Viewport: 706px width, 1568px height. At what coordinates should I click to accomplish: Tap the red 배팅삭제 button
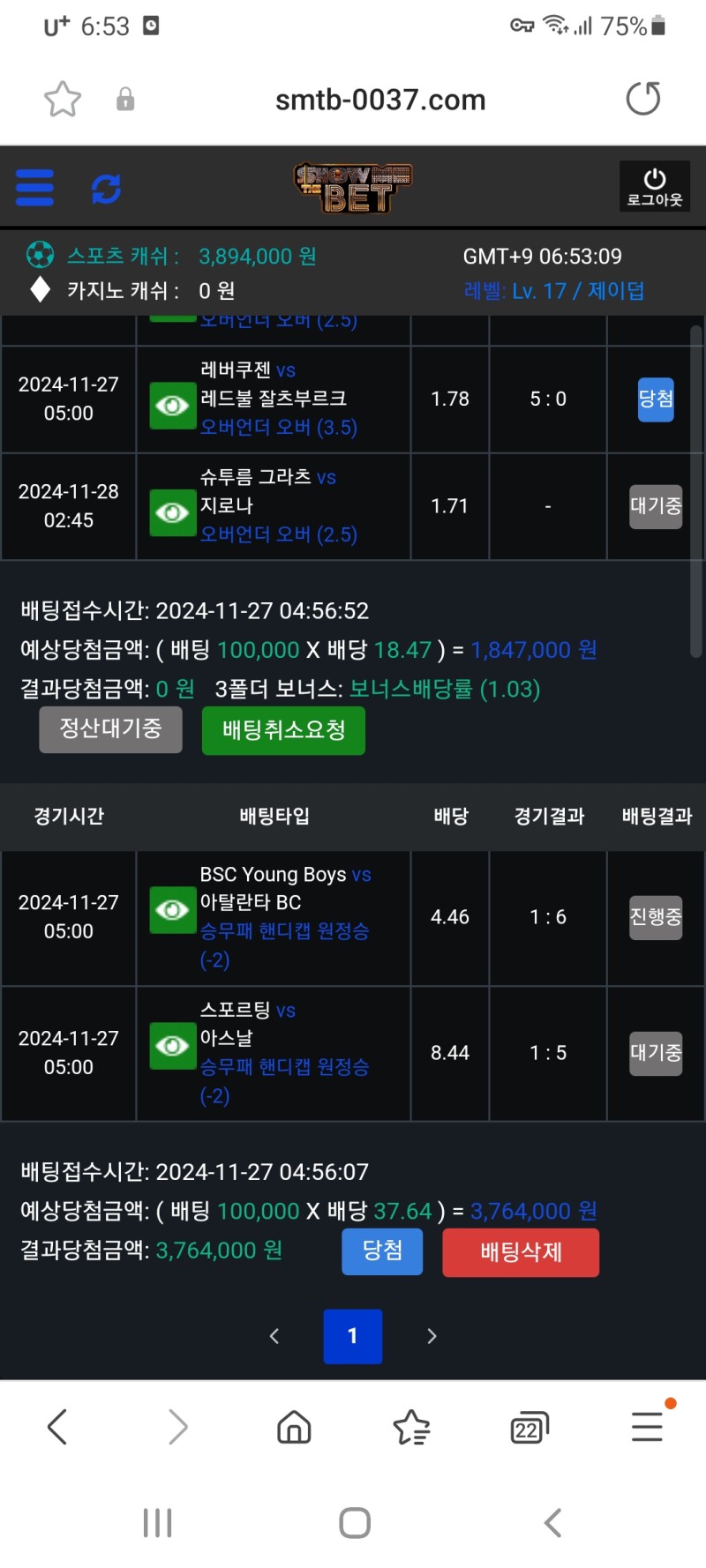pos(521,1252)
